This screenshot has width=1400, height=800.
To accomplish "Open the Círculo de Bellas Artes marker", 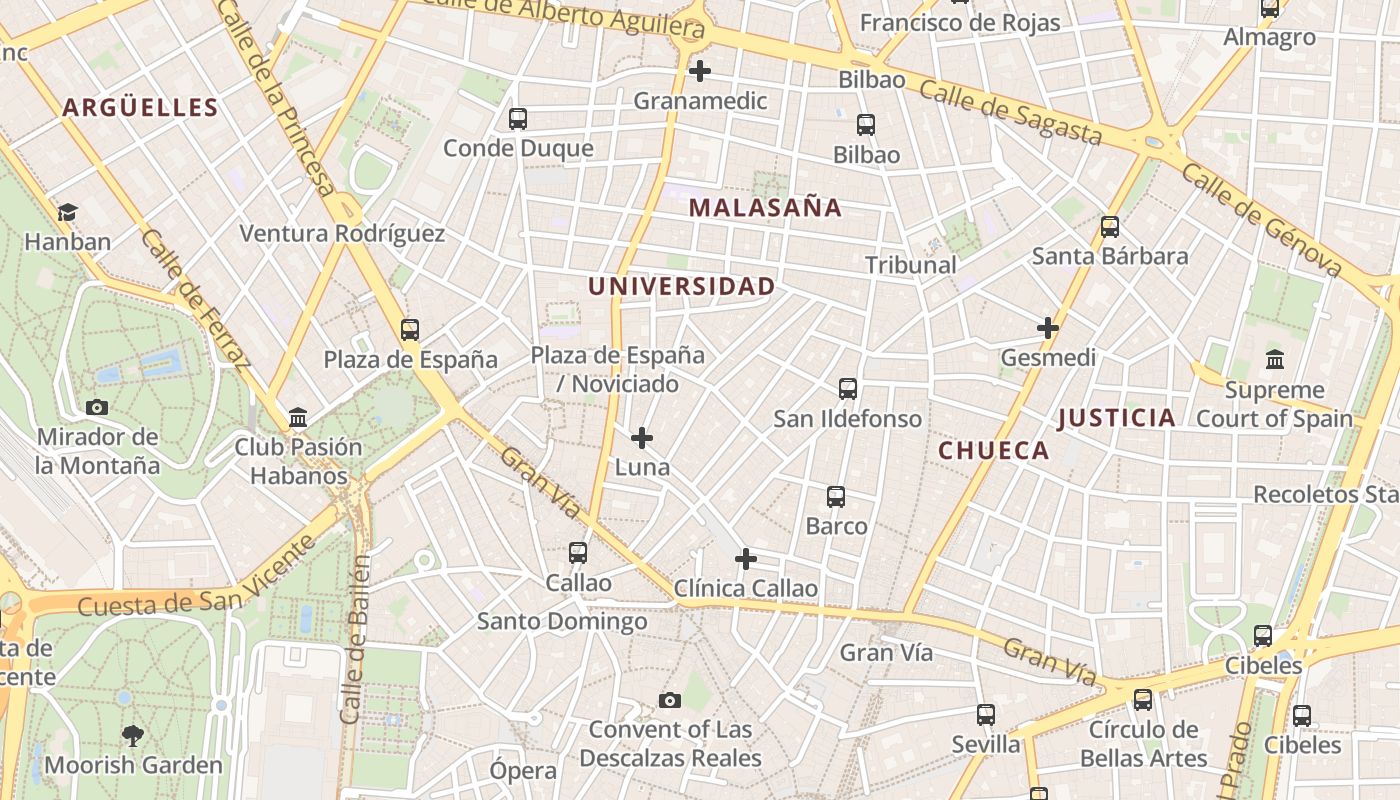I will coord(1143,700).
